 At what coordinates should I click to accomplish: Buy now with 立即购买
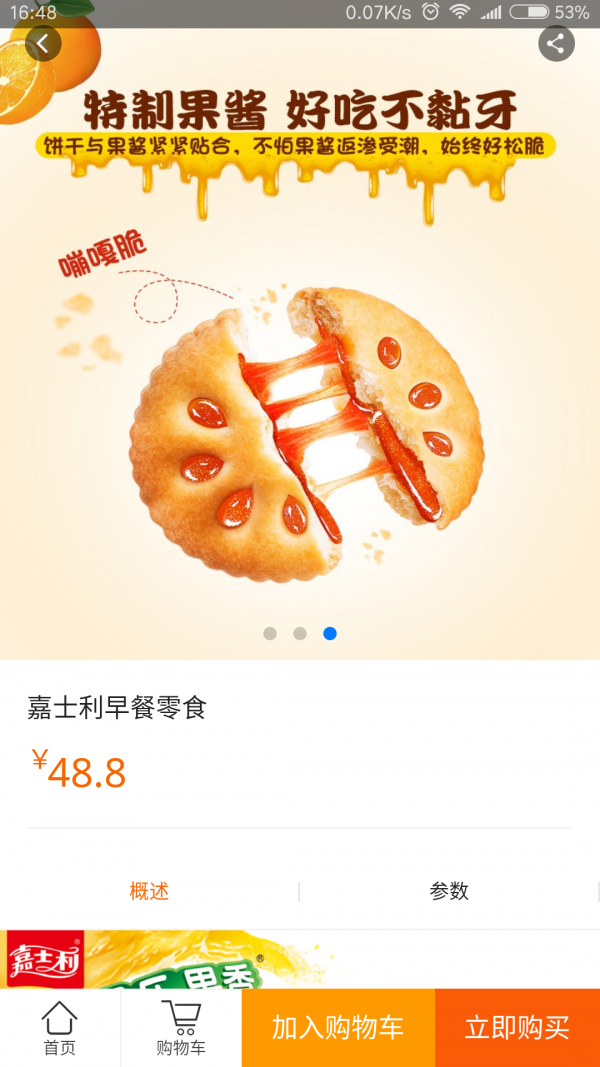(x=517, y=1028)
